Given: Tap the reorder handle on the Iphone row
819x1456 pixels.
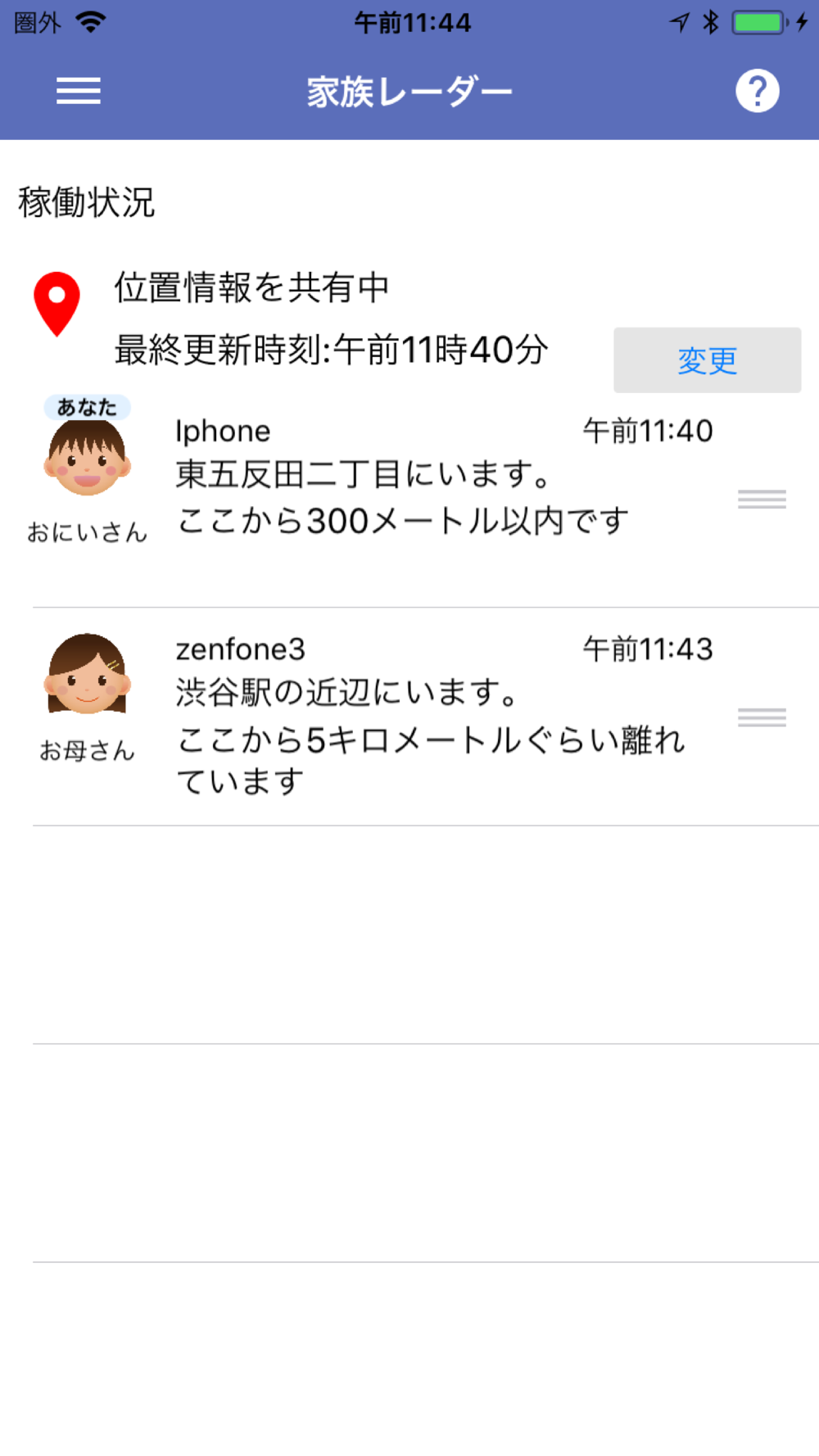Looking at the screenshot, I should point(762,499).
